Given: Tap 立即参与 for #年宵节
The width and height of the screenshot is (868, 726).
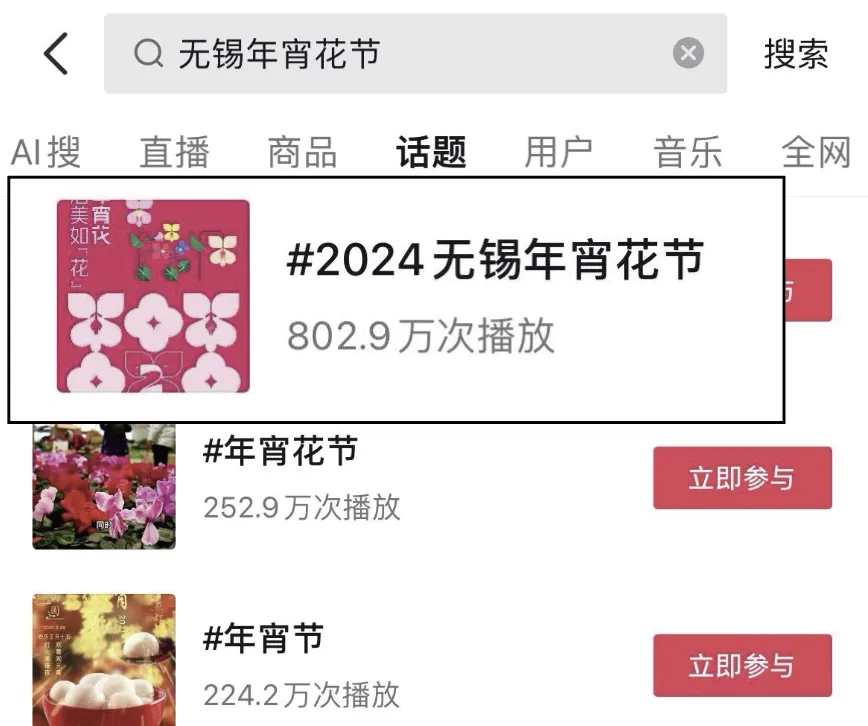Looking at the screenshot, I should [x=741, y=665].
